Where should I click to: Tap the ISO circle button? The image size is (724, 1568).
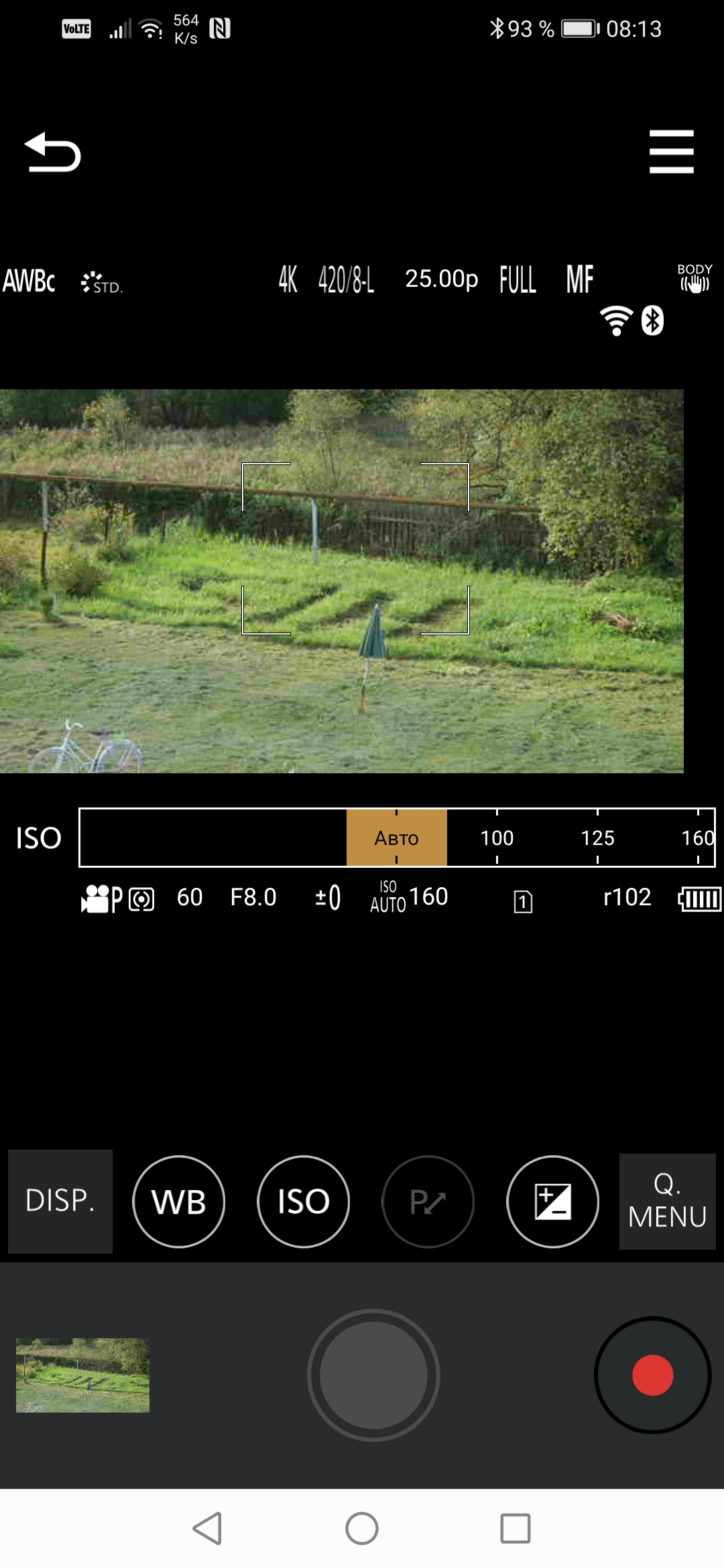pyautogui.click(x=304, y=1201)
